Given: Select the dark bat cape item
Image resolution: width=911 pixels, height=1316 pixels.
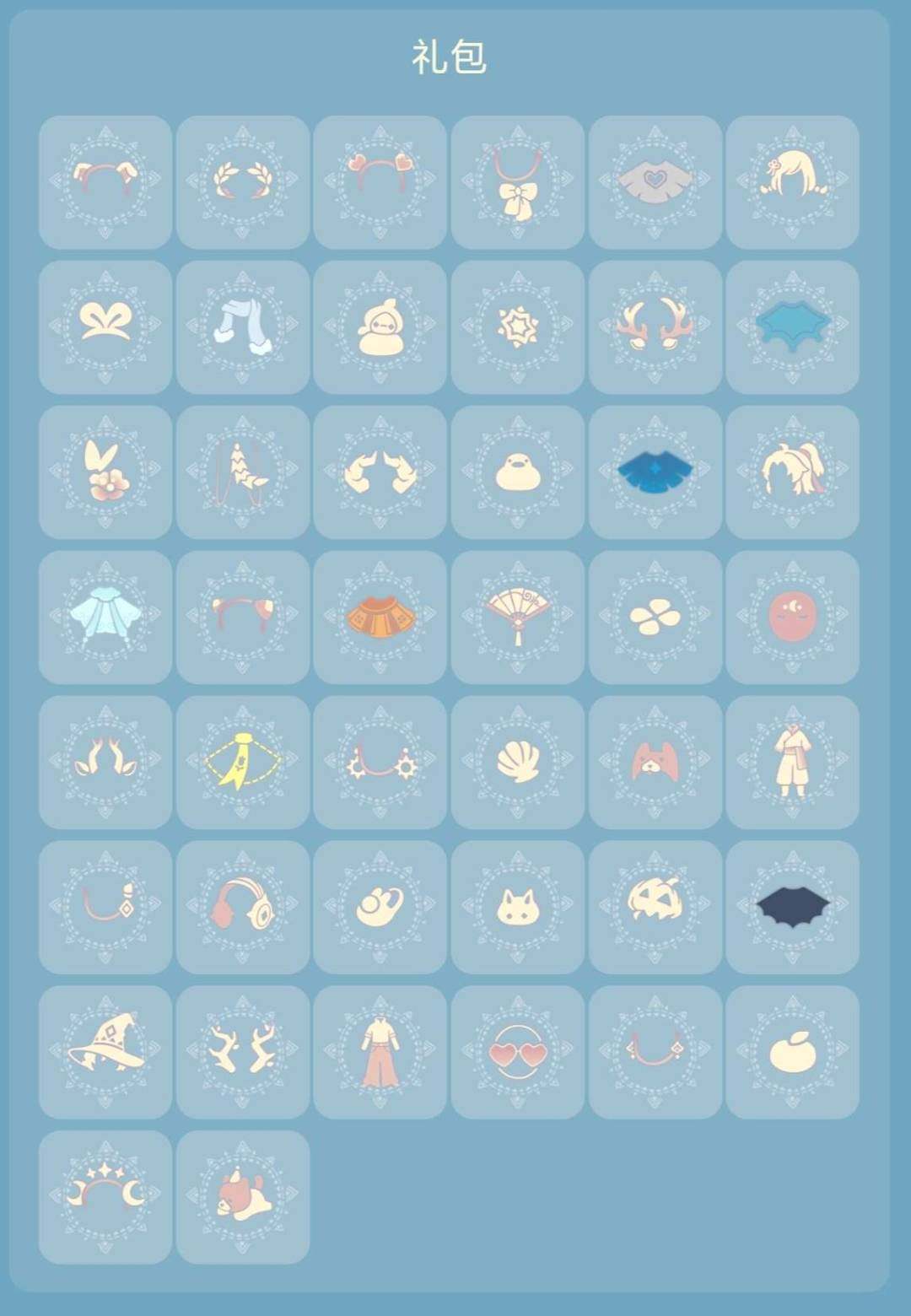Looking at the screenshot, I should pyautogui.click(x=794, y=909).
